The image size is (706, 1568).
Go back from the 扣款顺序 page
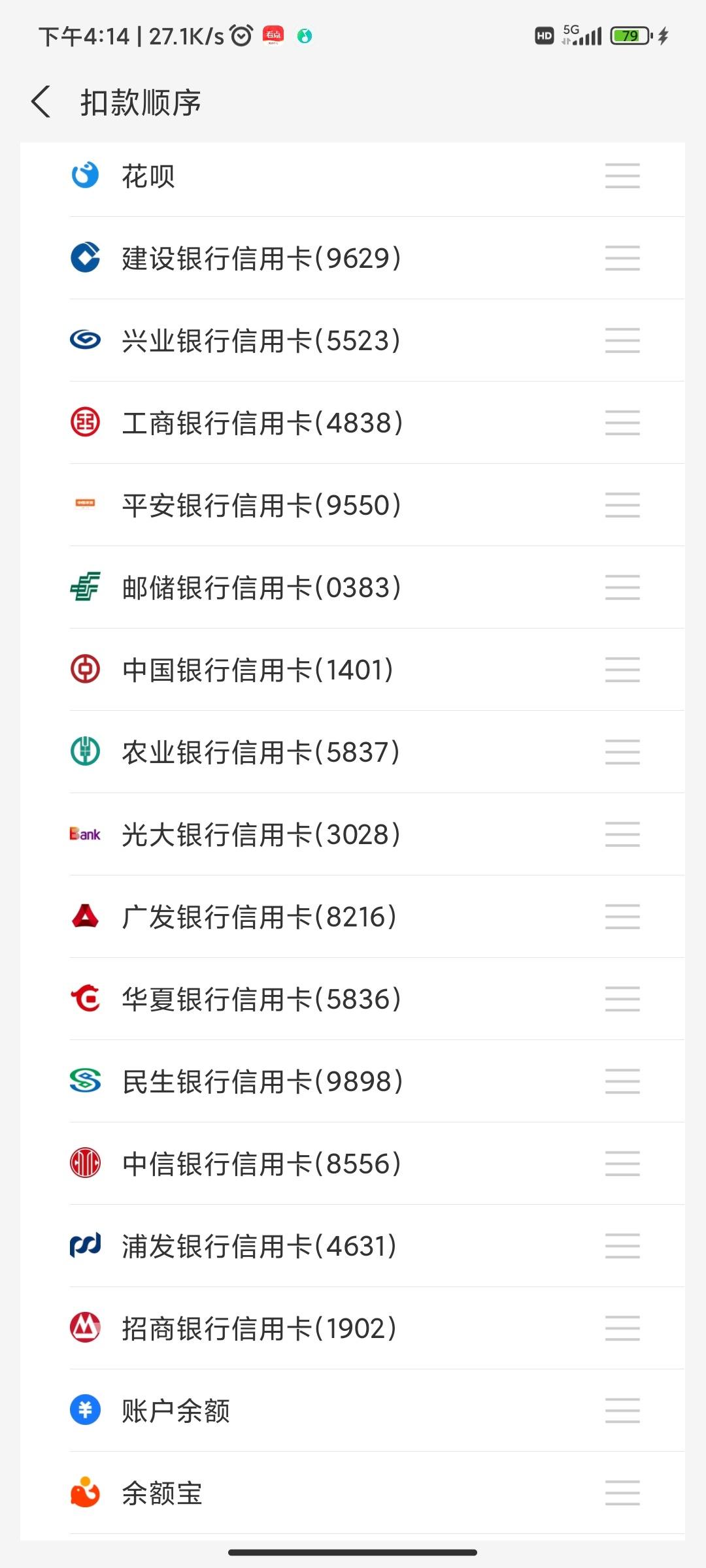tap(41, 102)
